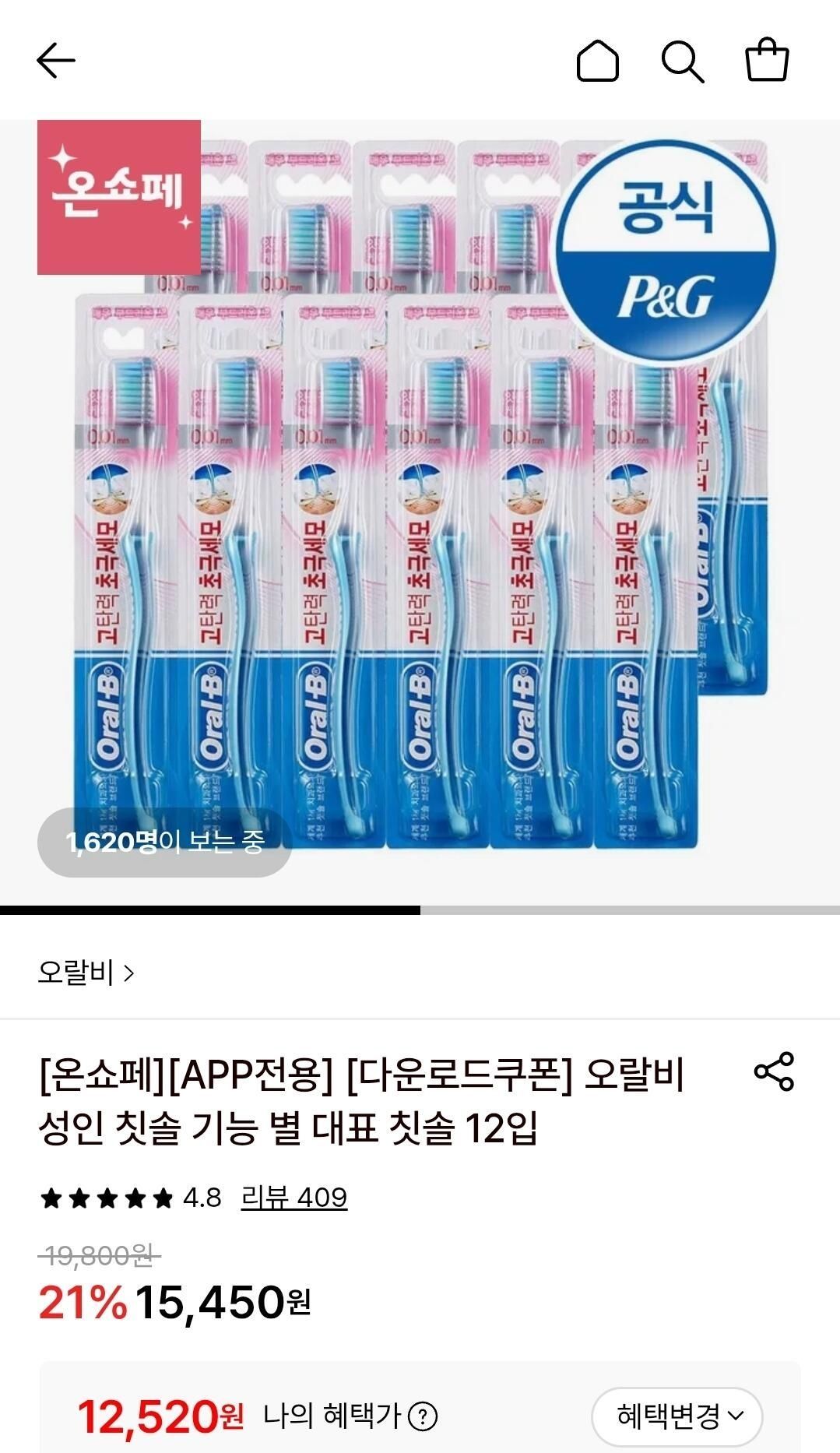This screenshot has width=840, height=1453.
Task: Open the 오랄비 brand link
Action: pos(86,973)
